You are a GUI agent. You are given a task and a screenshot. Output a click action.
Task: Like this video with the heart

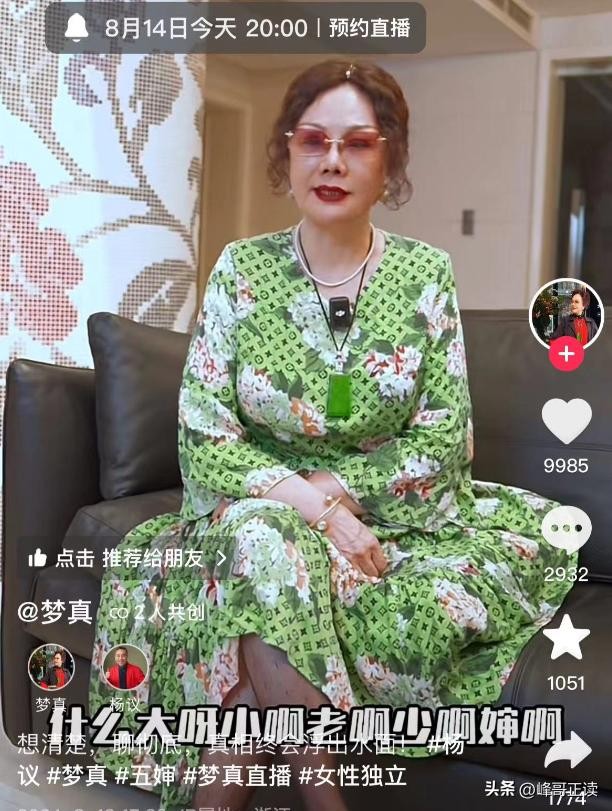click(566, 421)
